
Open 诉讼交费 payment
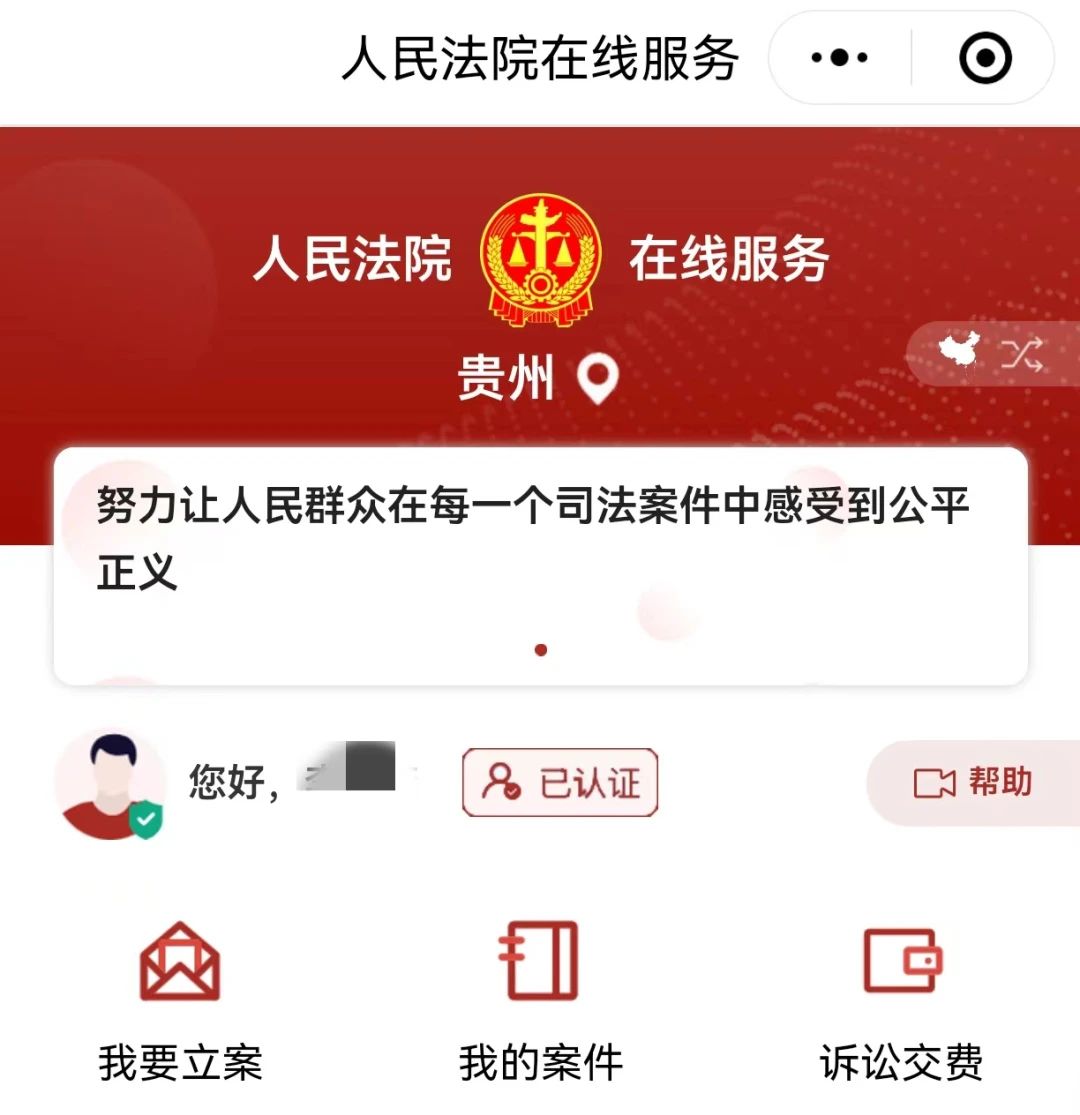(902, 1000)
